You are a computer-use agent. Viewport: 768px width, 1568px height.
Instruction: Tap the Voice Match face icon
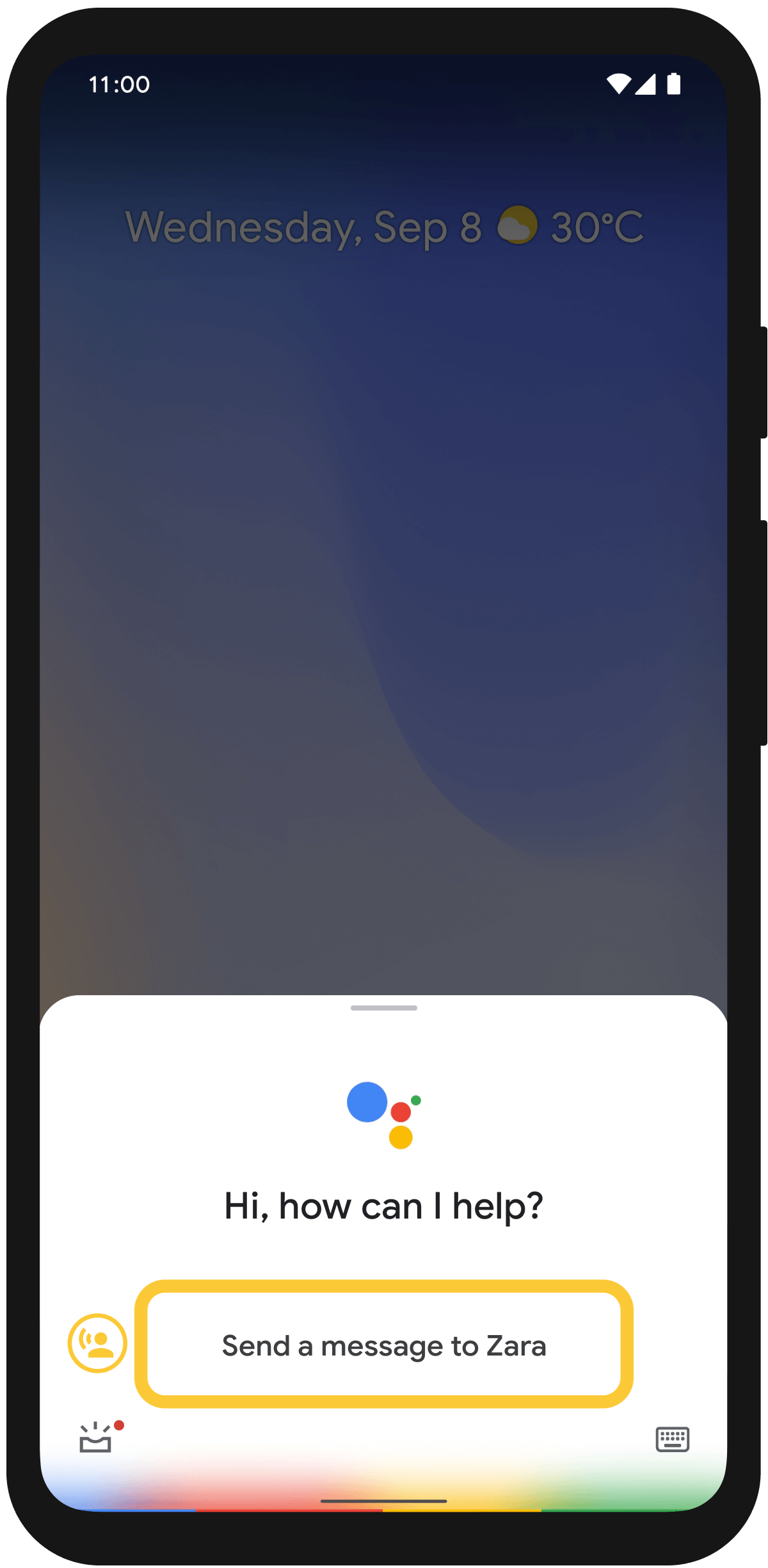(97, 1343)
